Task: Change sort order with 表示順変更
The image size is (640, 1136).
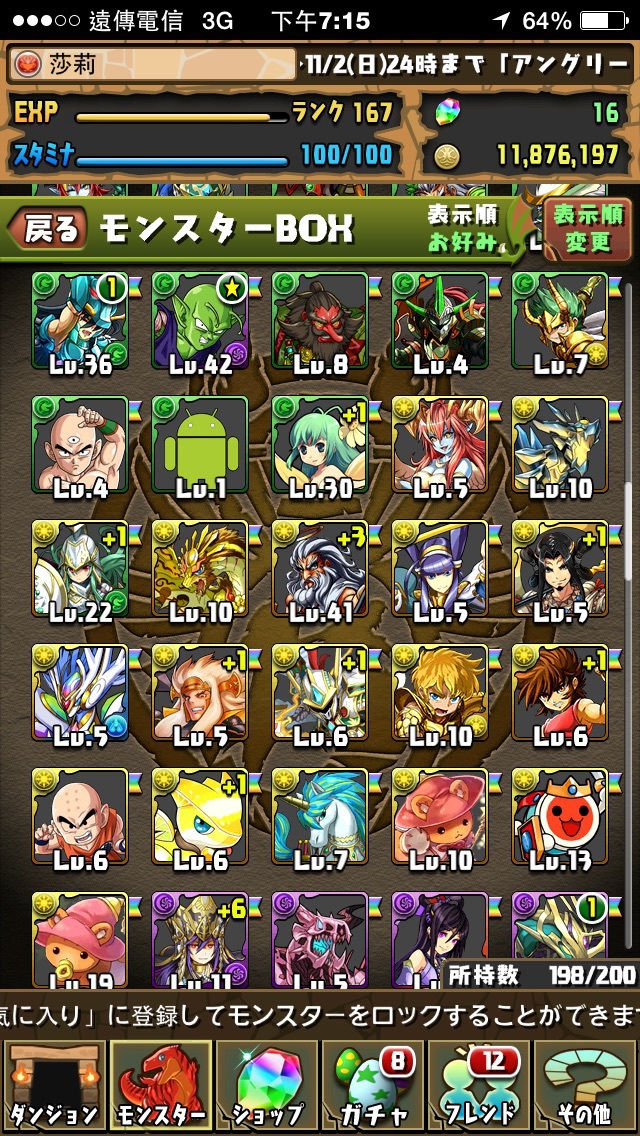Action: 588,228
